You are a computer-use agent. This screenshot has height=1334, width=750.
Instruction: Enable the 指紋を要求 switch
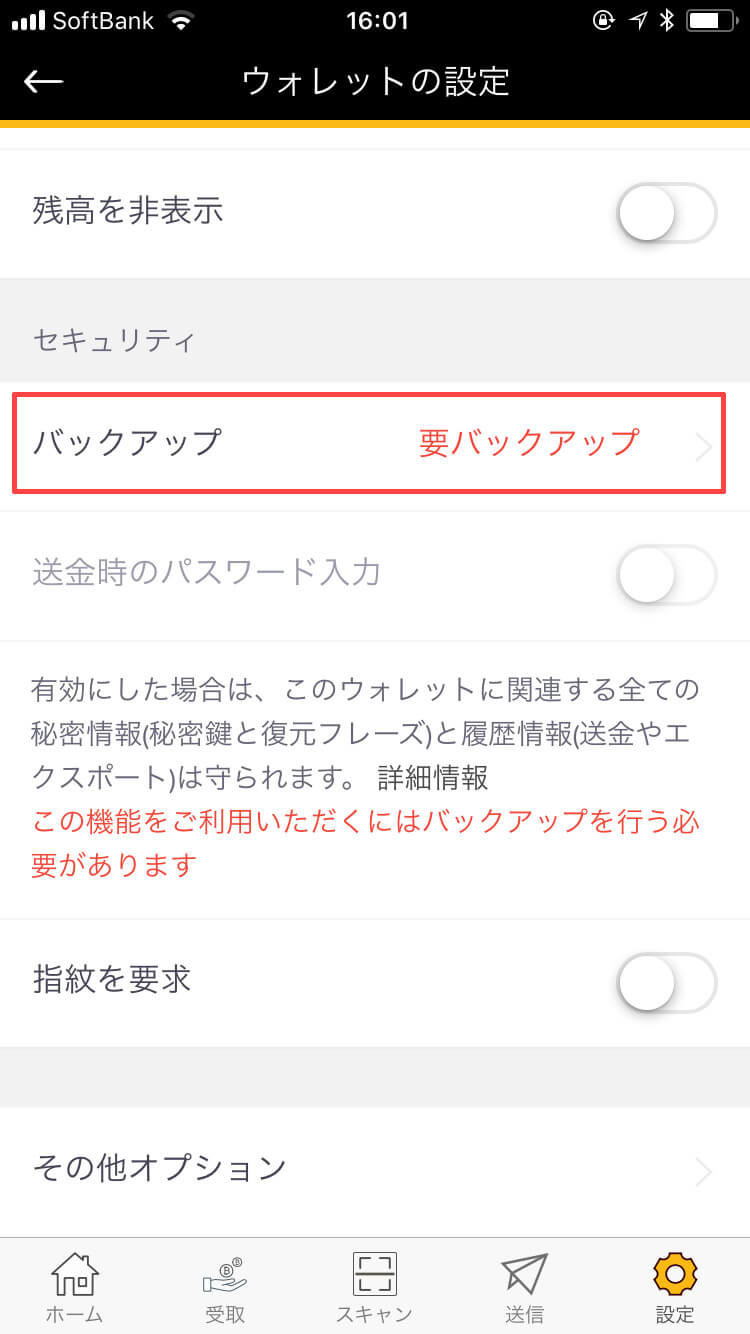coord(667,983)
